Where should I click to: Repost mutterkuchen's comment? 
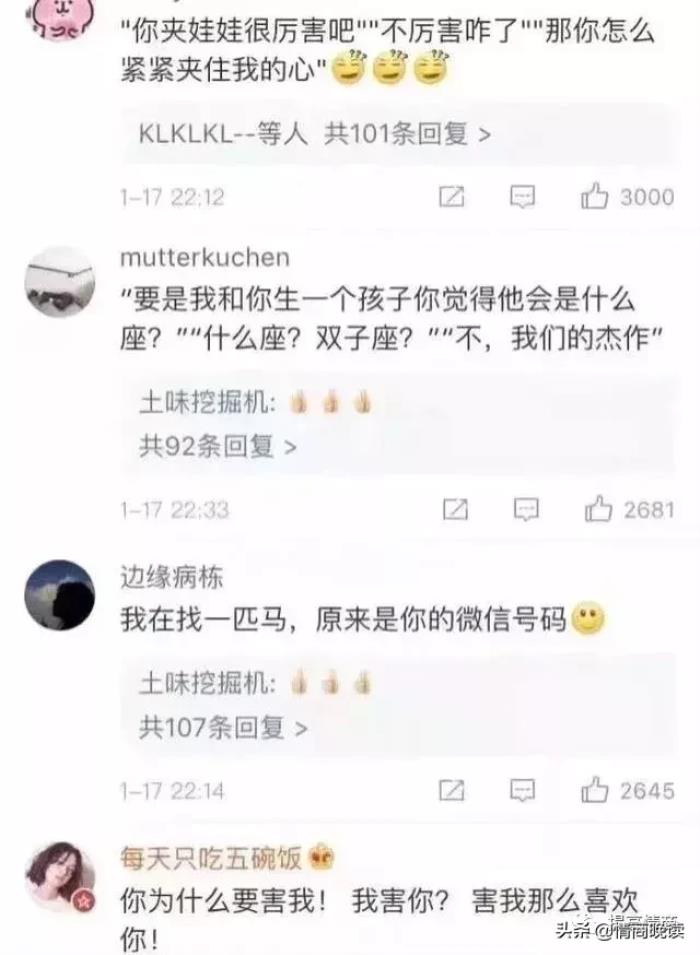click(x=455, y=510)
